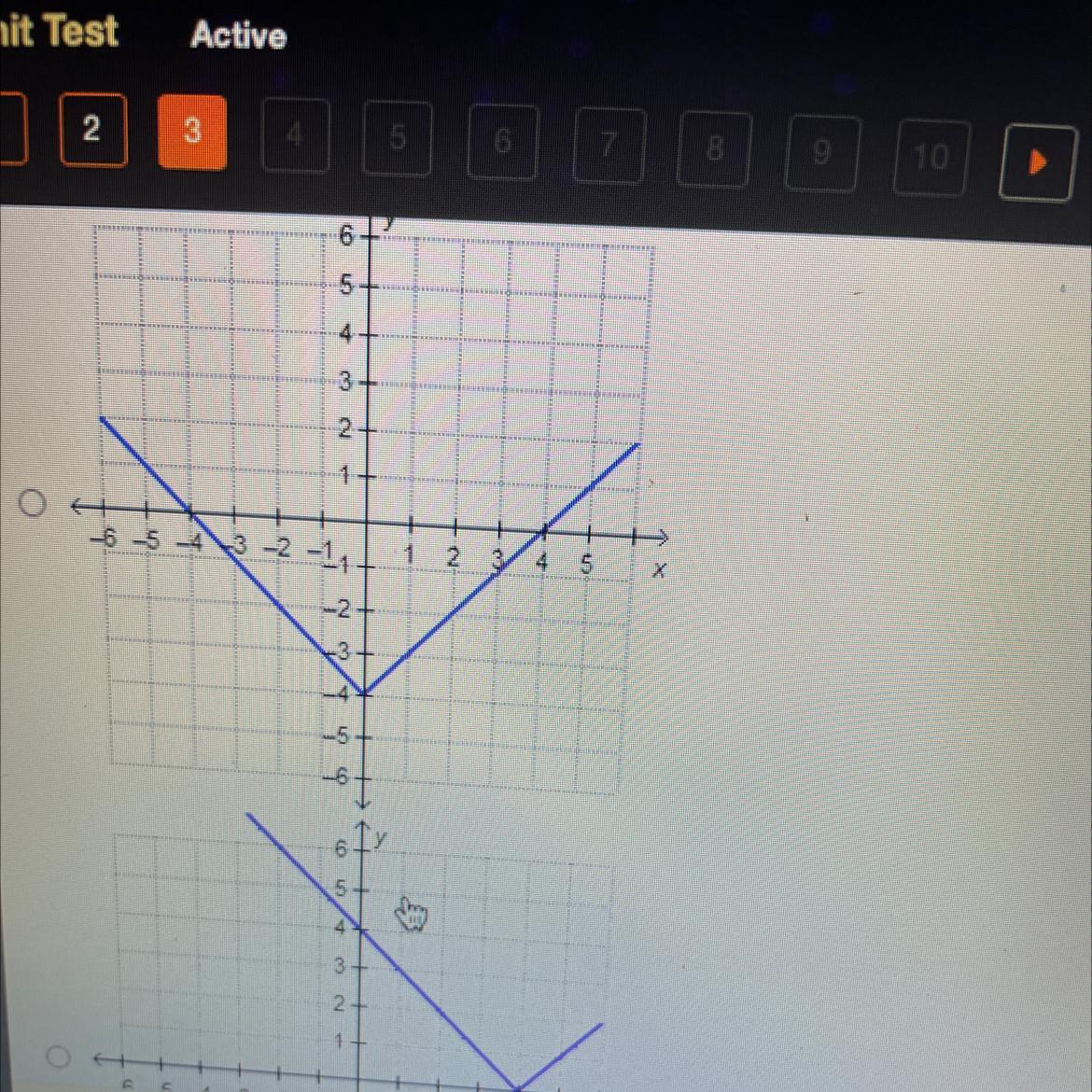Choose the graph crossing y-axis at 4

[x=59, y=1057]
